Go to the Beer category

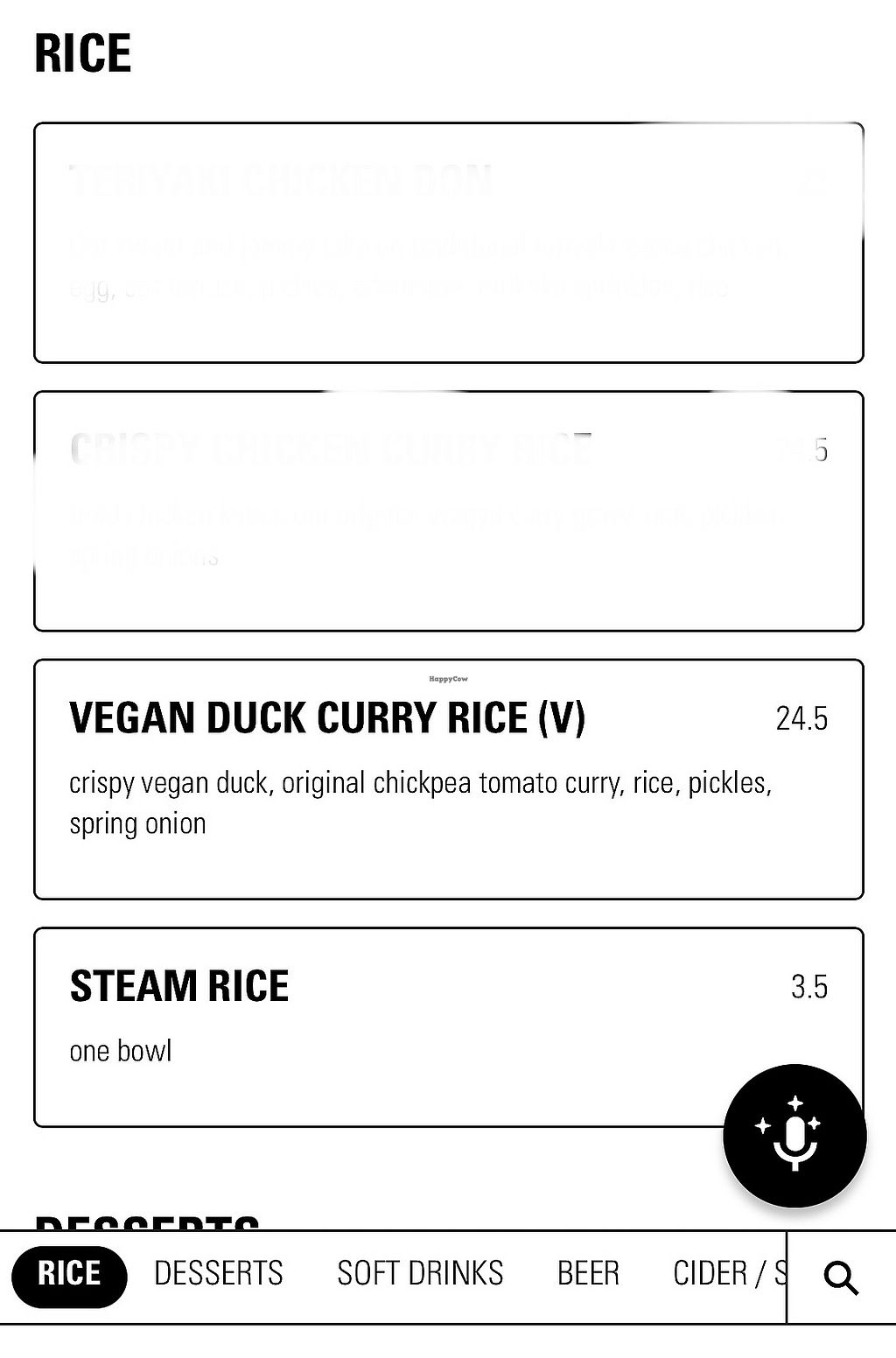point(588,1274)
